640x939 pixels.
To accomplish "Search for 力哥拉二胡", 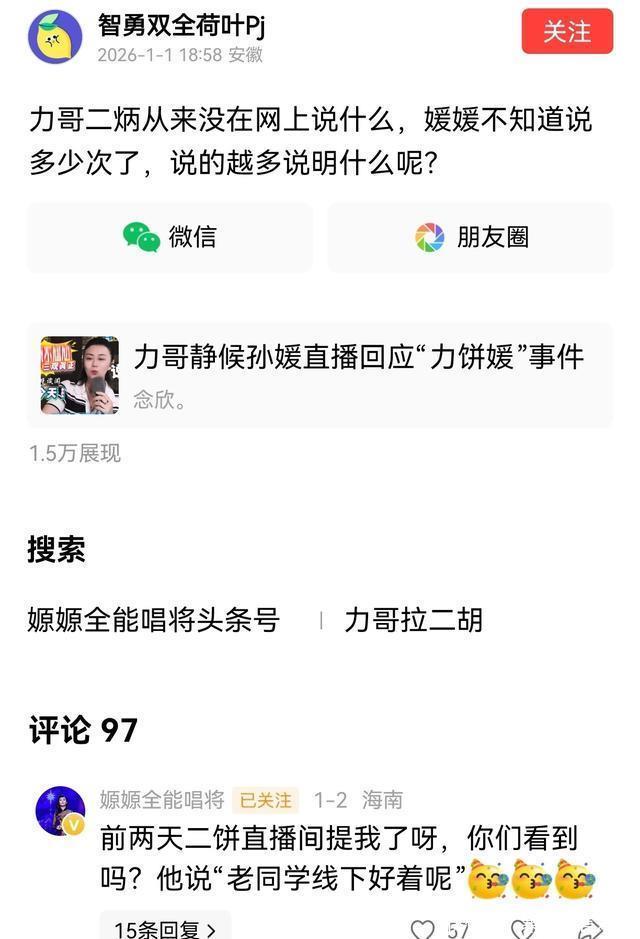I will tap(413, 620).
